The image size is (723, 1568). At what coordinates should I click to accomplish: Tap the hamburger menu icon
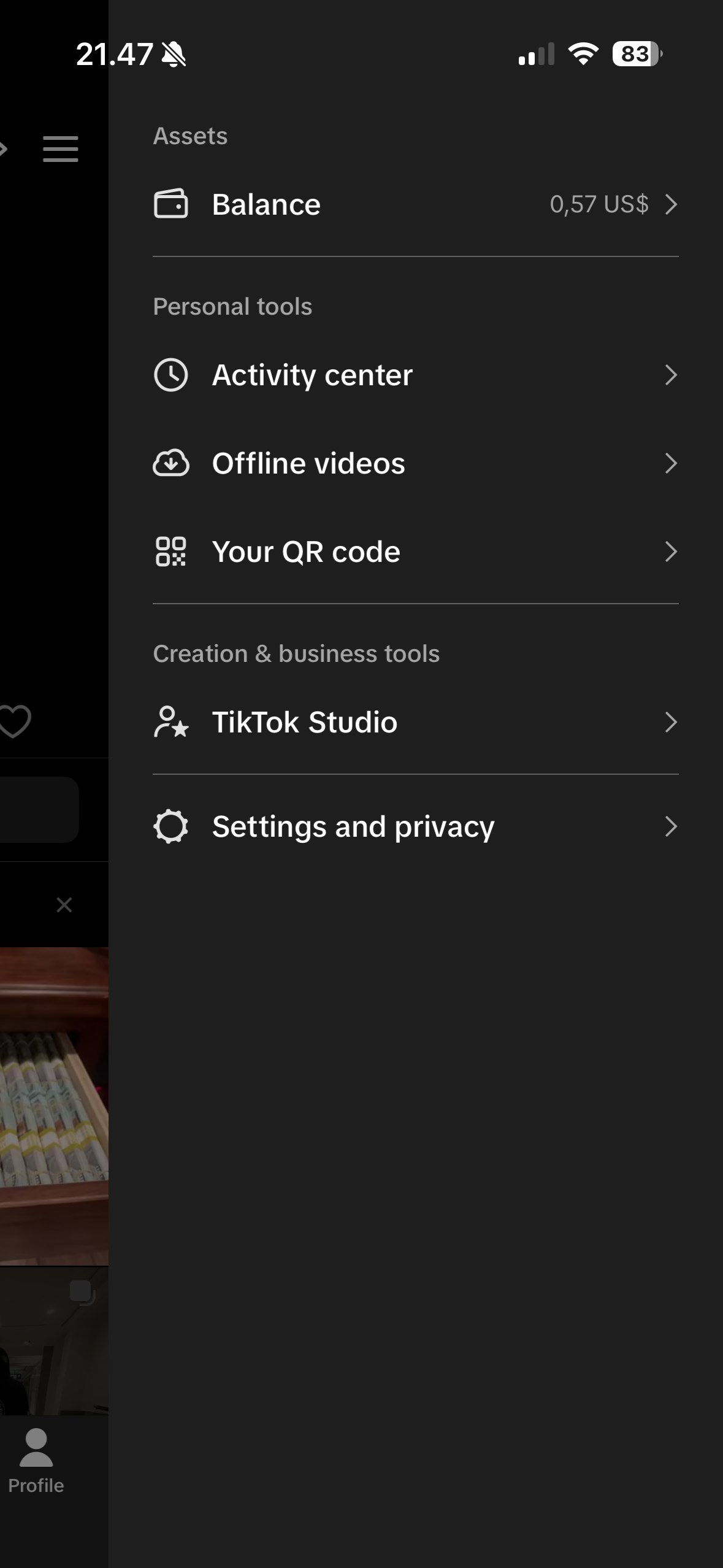click(61, 149)
